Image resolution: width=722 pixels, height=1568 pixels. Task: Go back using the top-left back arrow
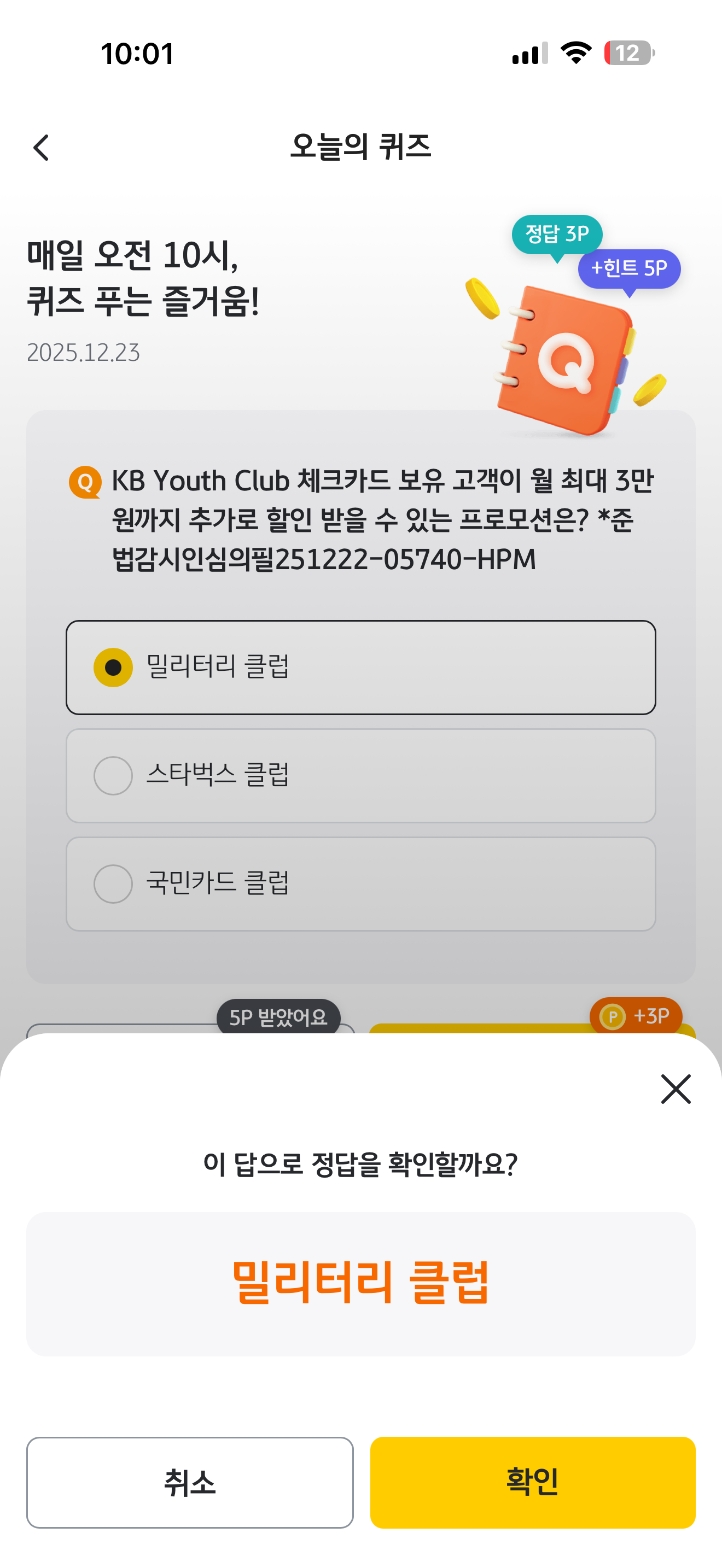[41, 147]
